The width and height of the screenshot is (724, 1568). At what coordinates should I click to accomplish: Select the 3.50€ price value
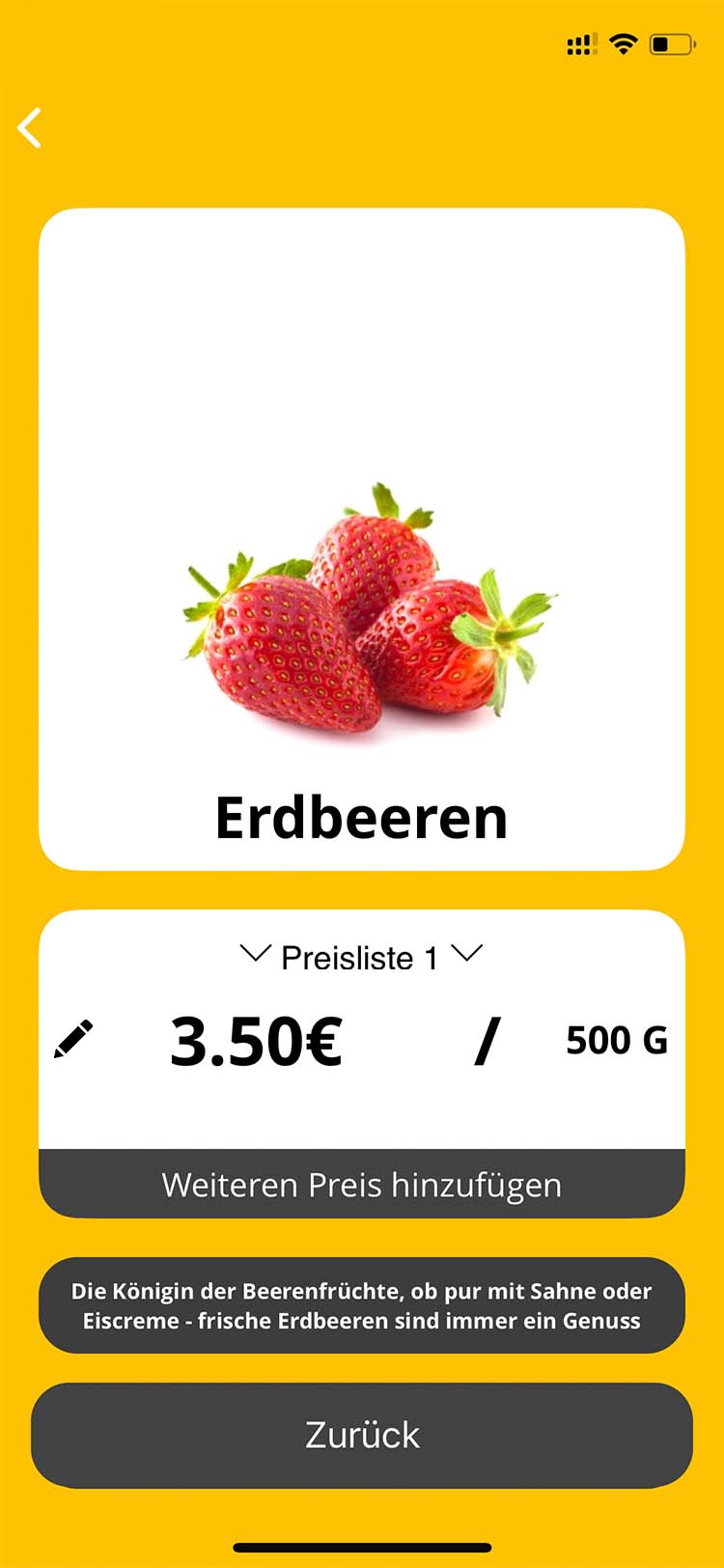[x=254, y=1038]
